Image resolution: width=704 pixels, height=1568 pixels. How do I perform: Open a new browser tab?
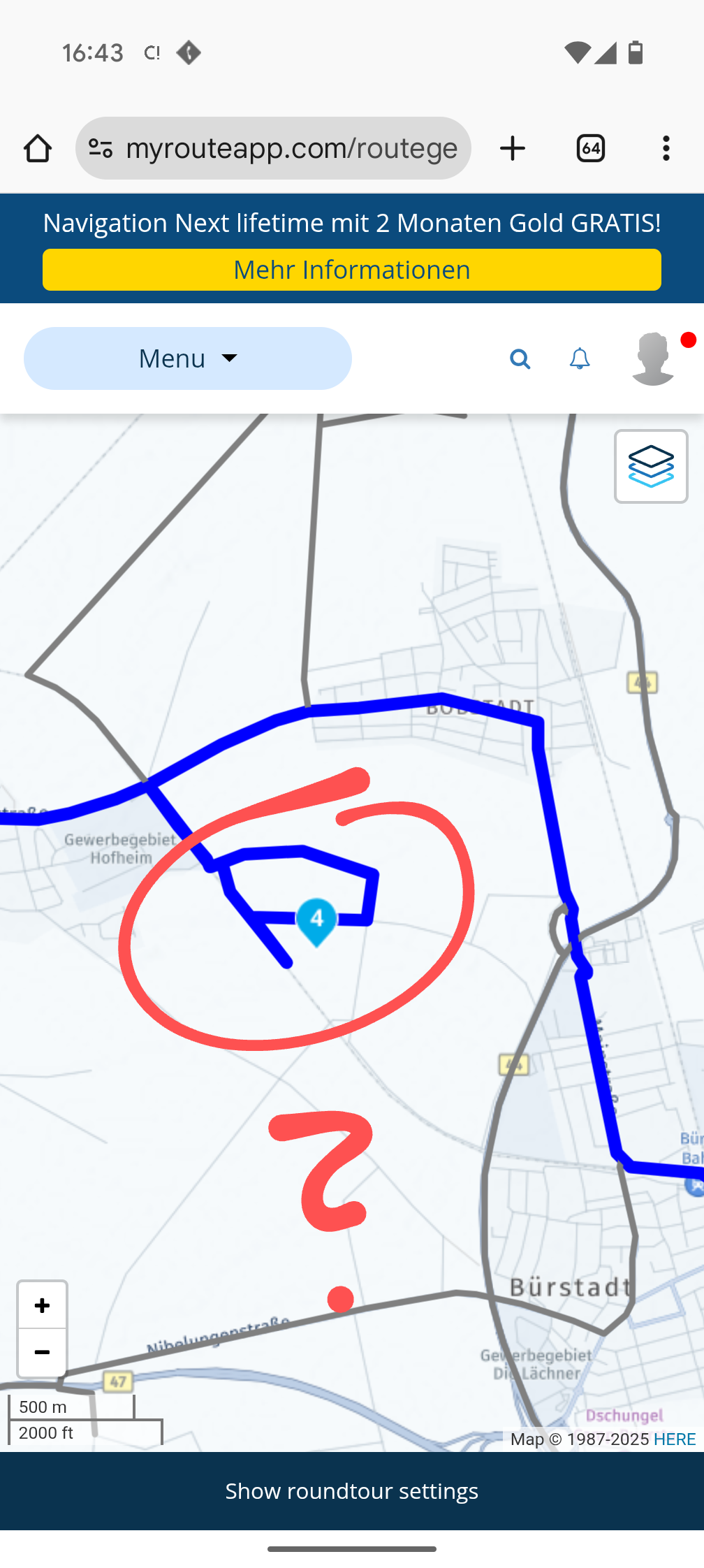(513, 149)
